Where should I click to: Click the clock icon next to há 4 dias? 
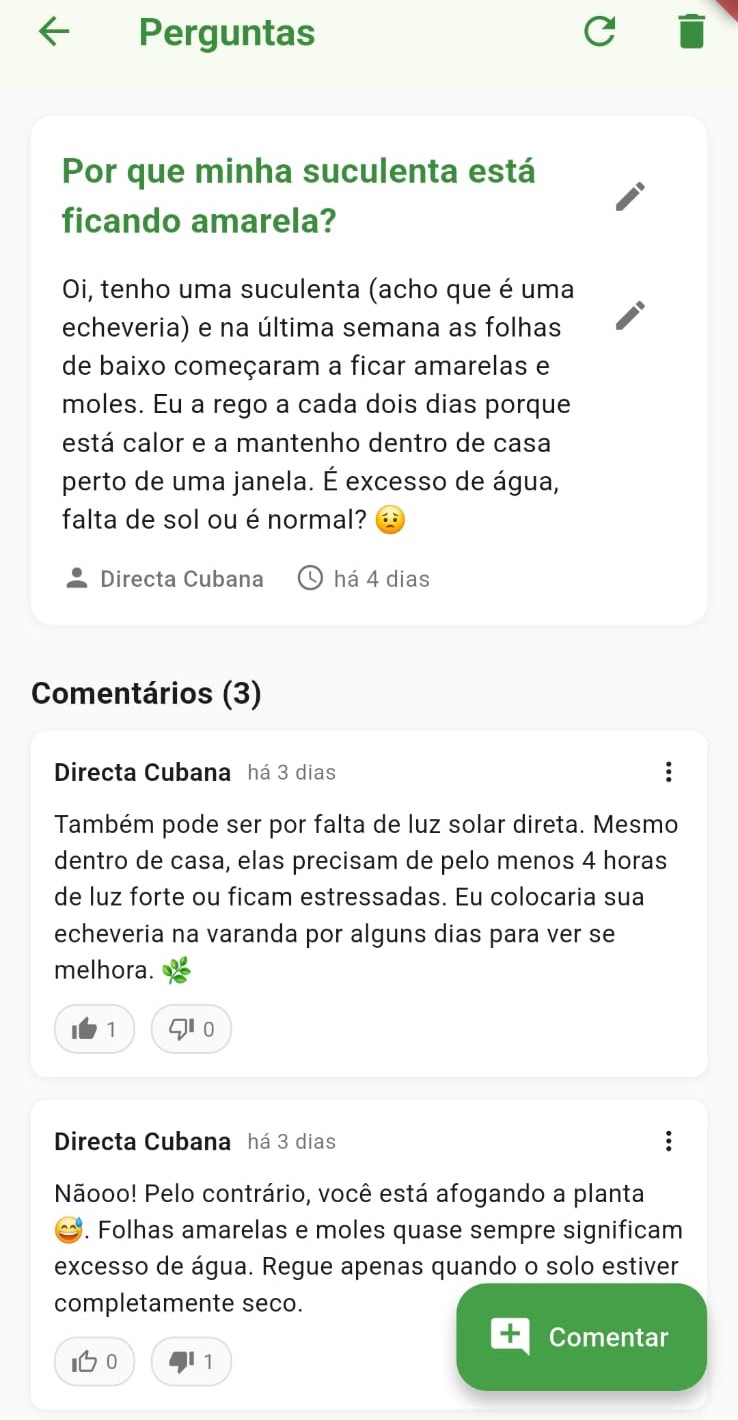[311, 577]
